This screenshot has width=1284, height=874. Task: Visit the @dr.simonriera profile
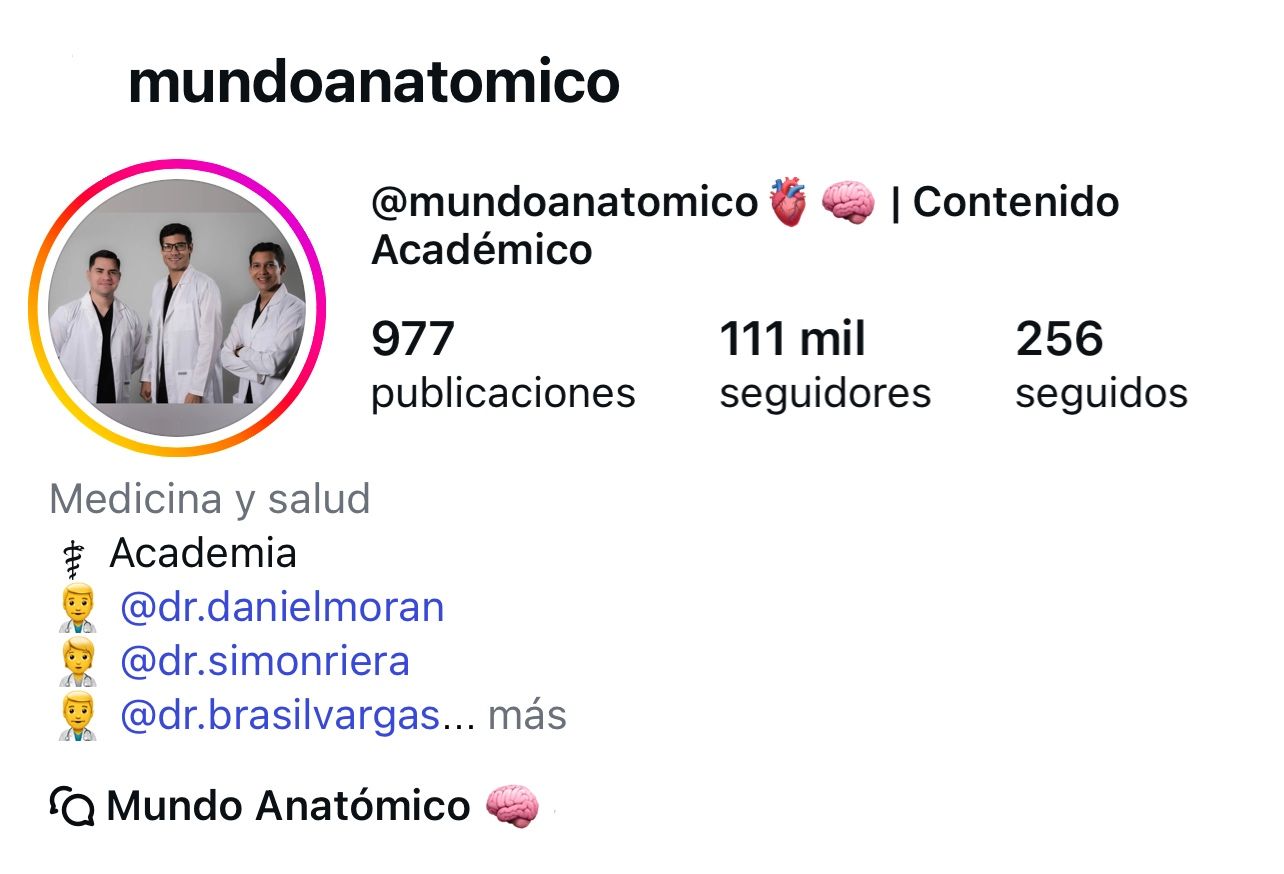pos(264,661)
